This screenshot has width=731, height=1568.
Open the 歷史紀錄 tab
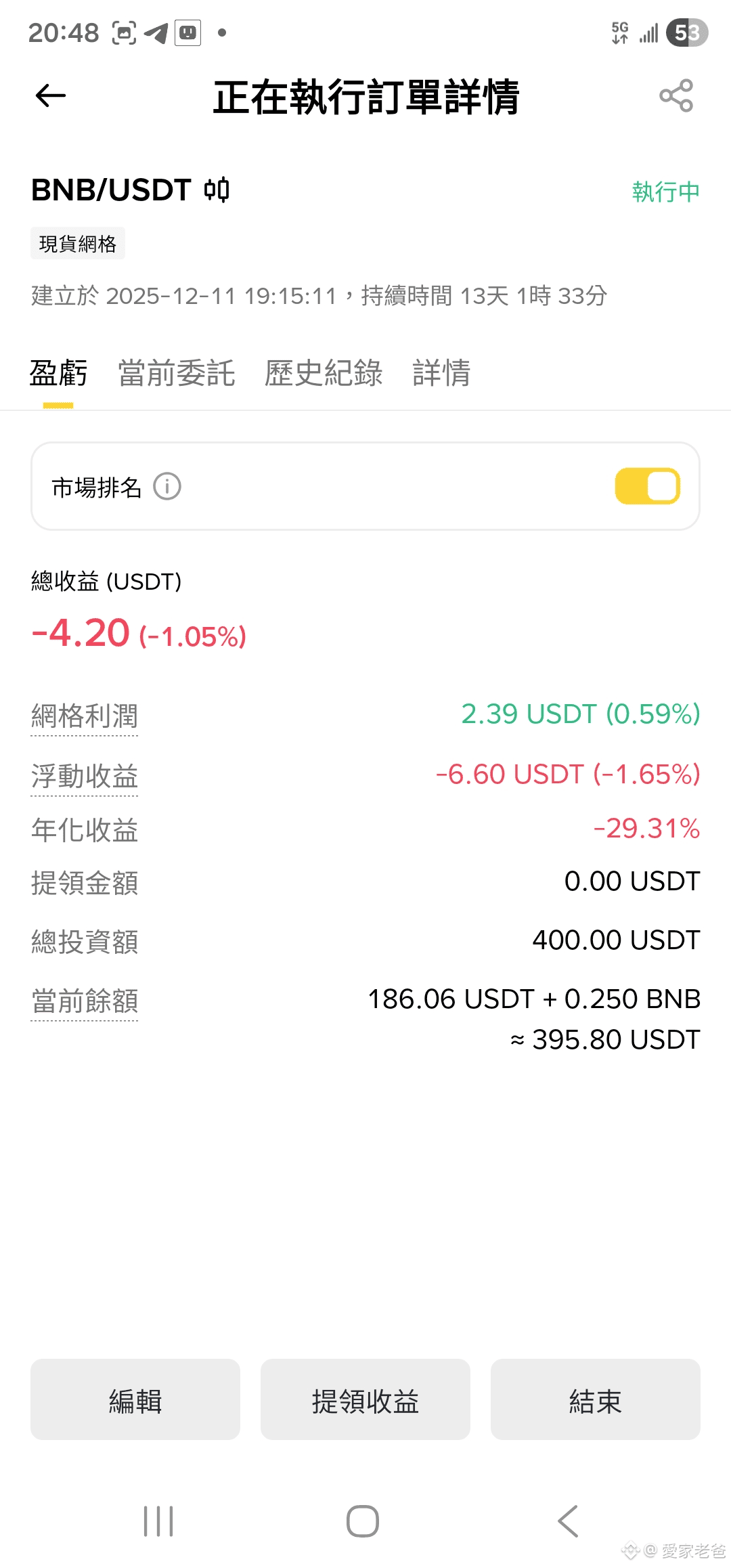pyautogui.click(x=324, y=373)
